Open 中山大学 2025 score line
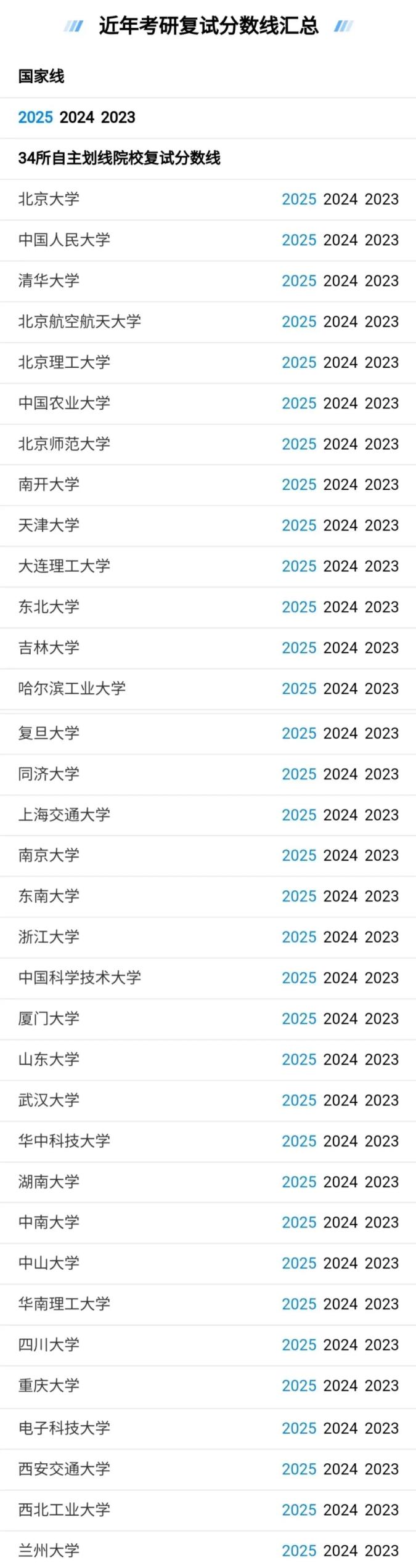The height and width of the screenshot is (1568, 416). pos(299,1263)
